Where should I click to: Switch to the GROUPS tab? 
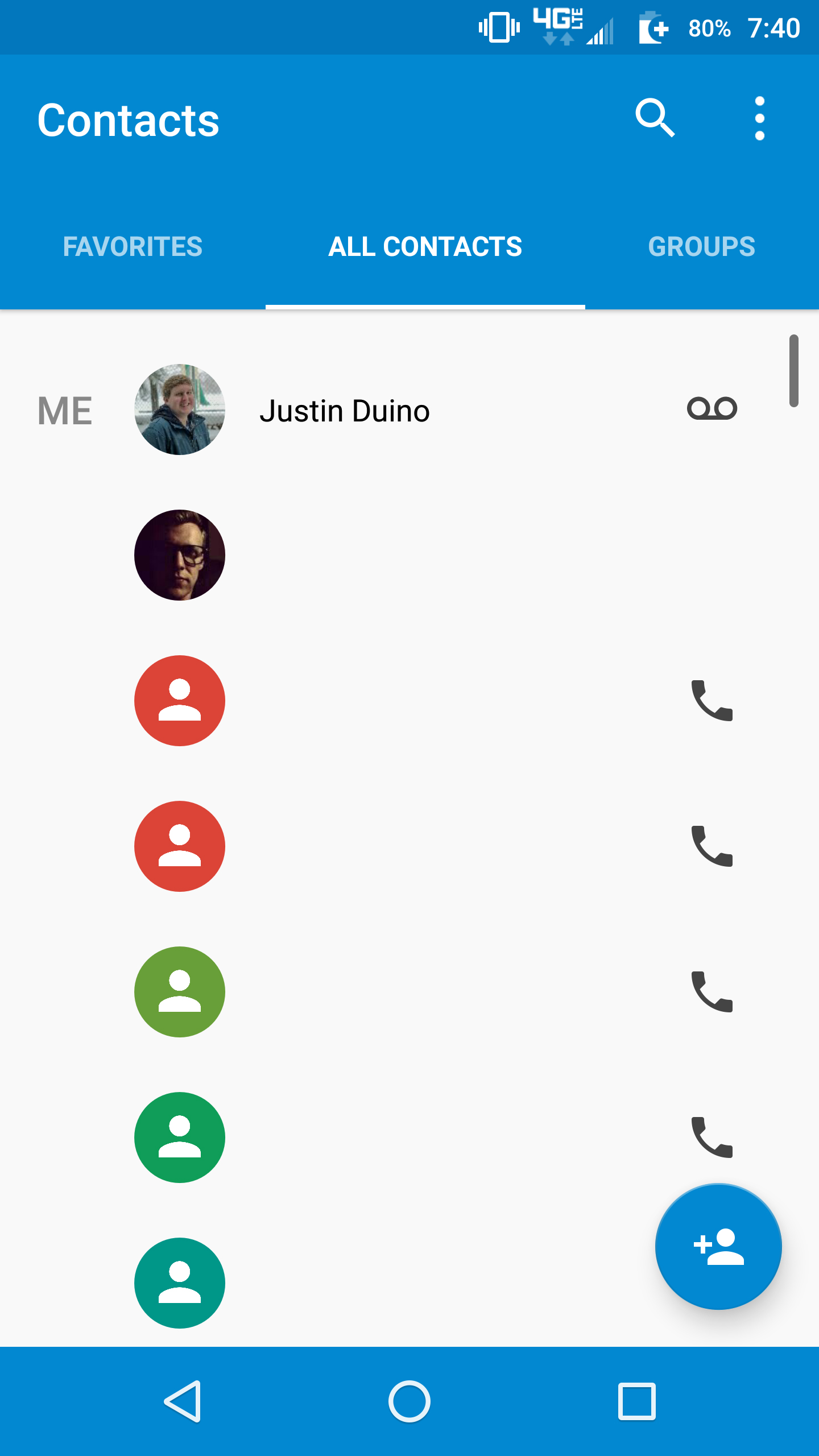(x=702, y=247)
